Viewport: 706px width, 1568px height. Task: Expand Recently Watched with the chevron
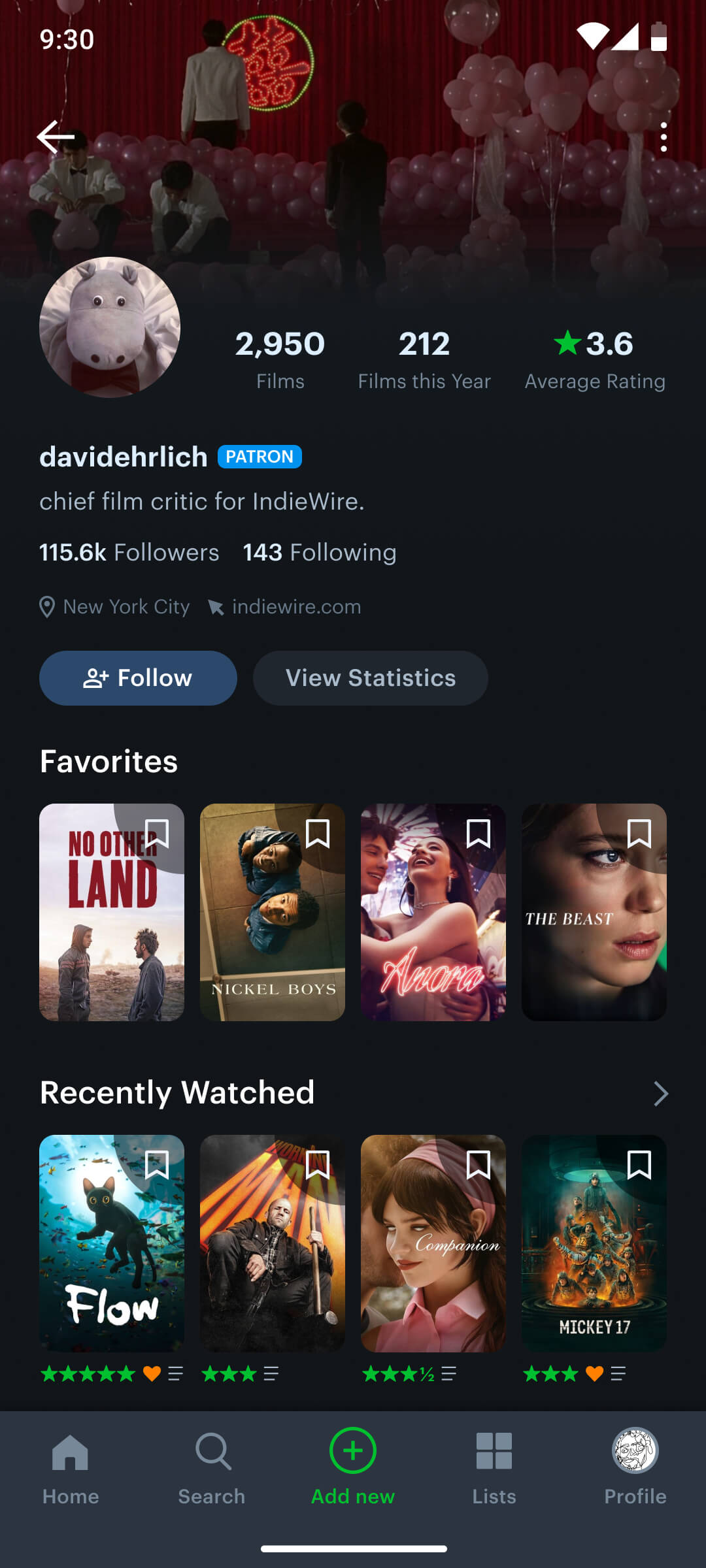point(661,1093)
